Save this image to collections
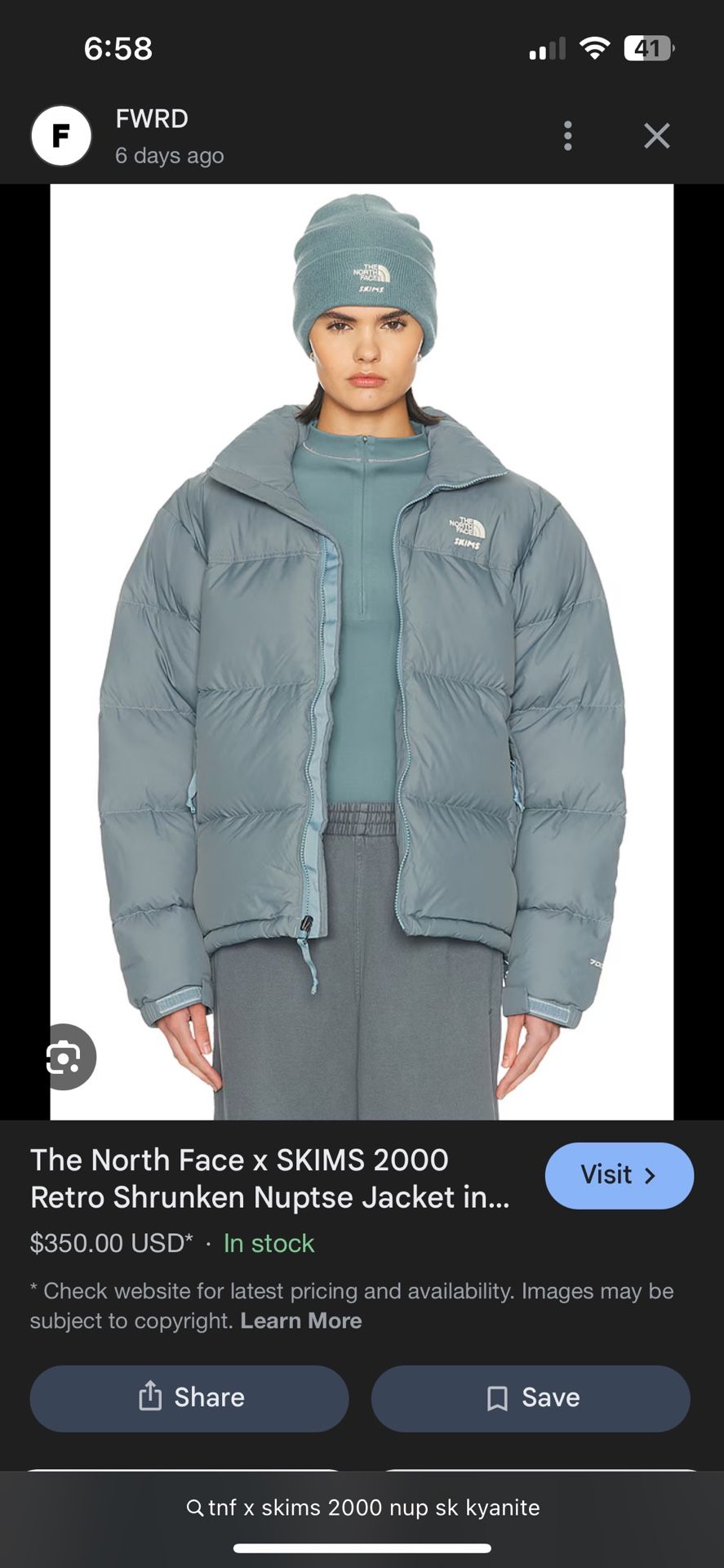 tap(531, 1397)
